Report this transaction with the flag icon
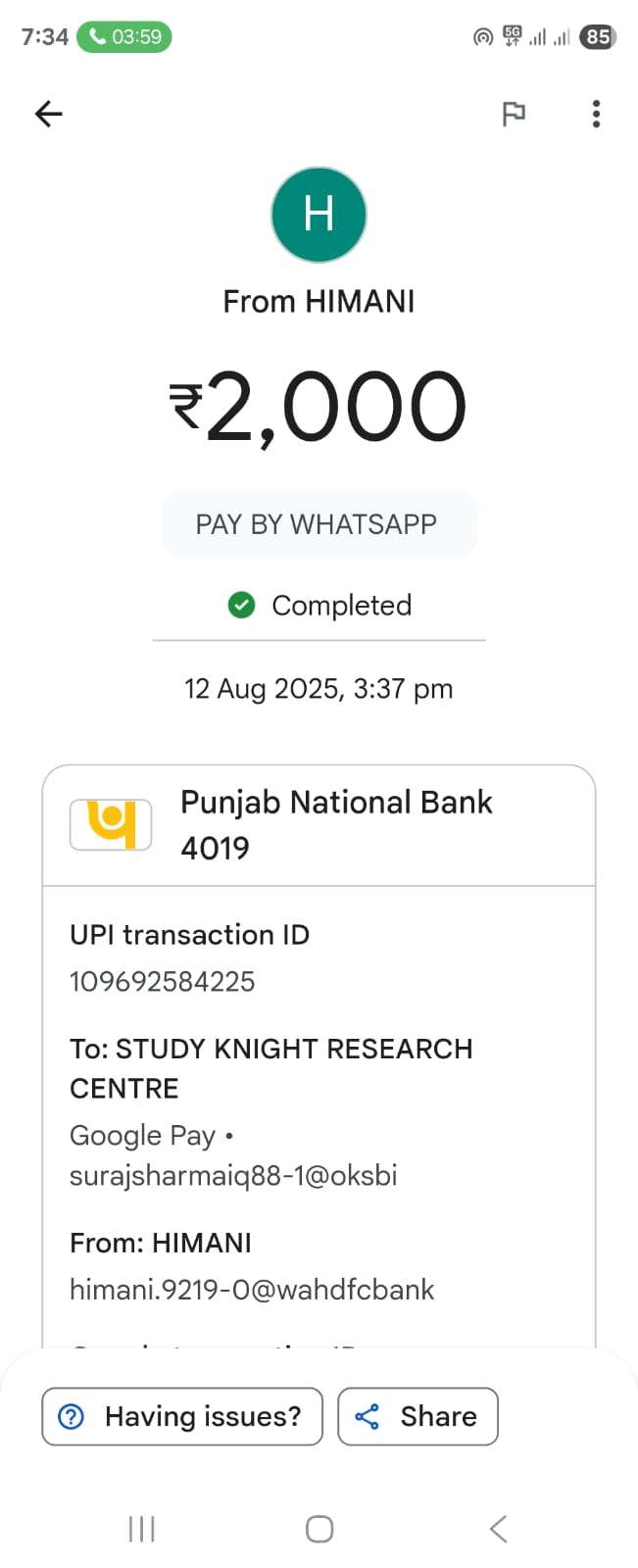This screenshot has height=1568, width=638. 514,115
